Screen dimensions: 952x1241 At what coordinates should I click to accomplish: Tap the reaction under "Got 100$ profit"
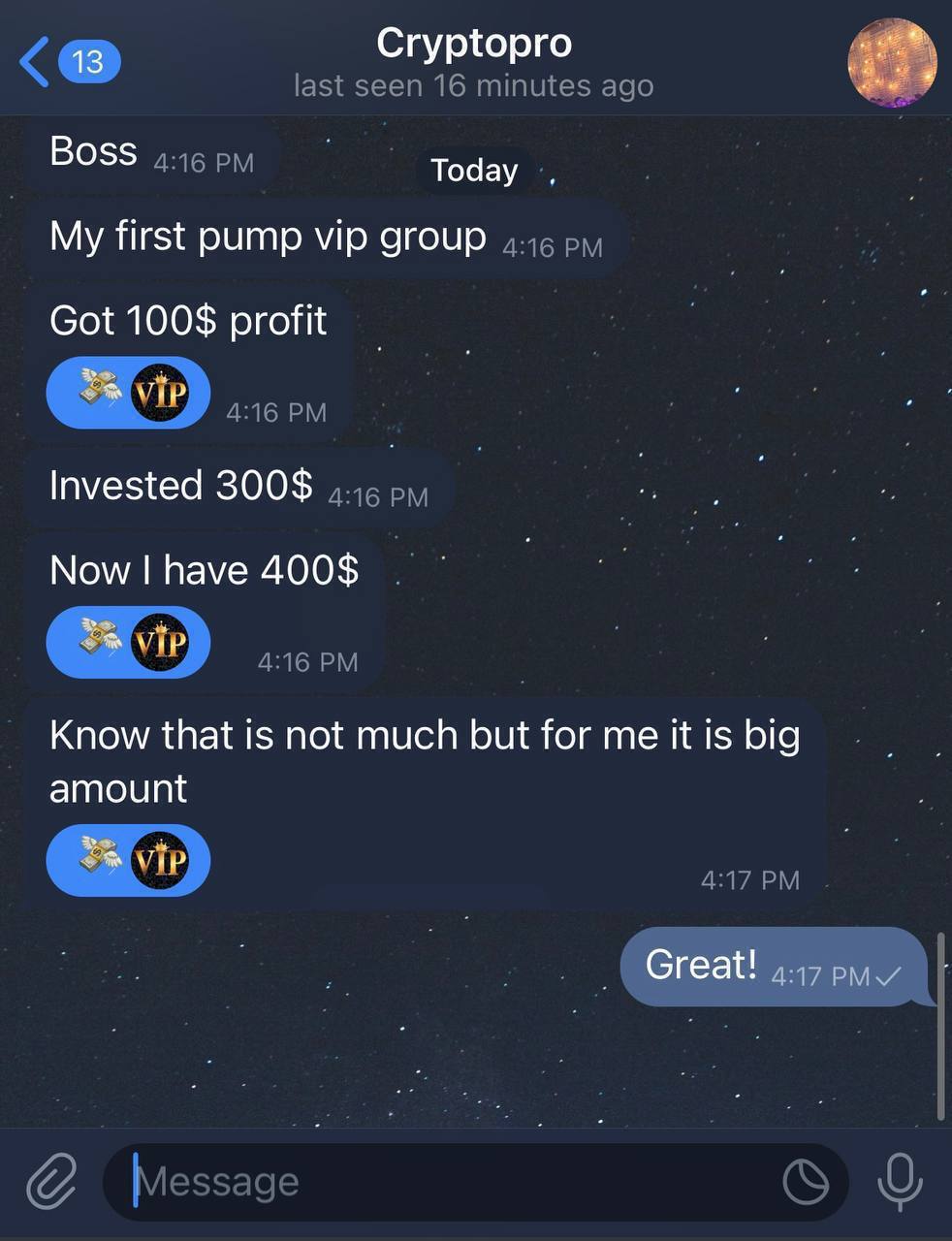[128, 393]
